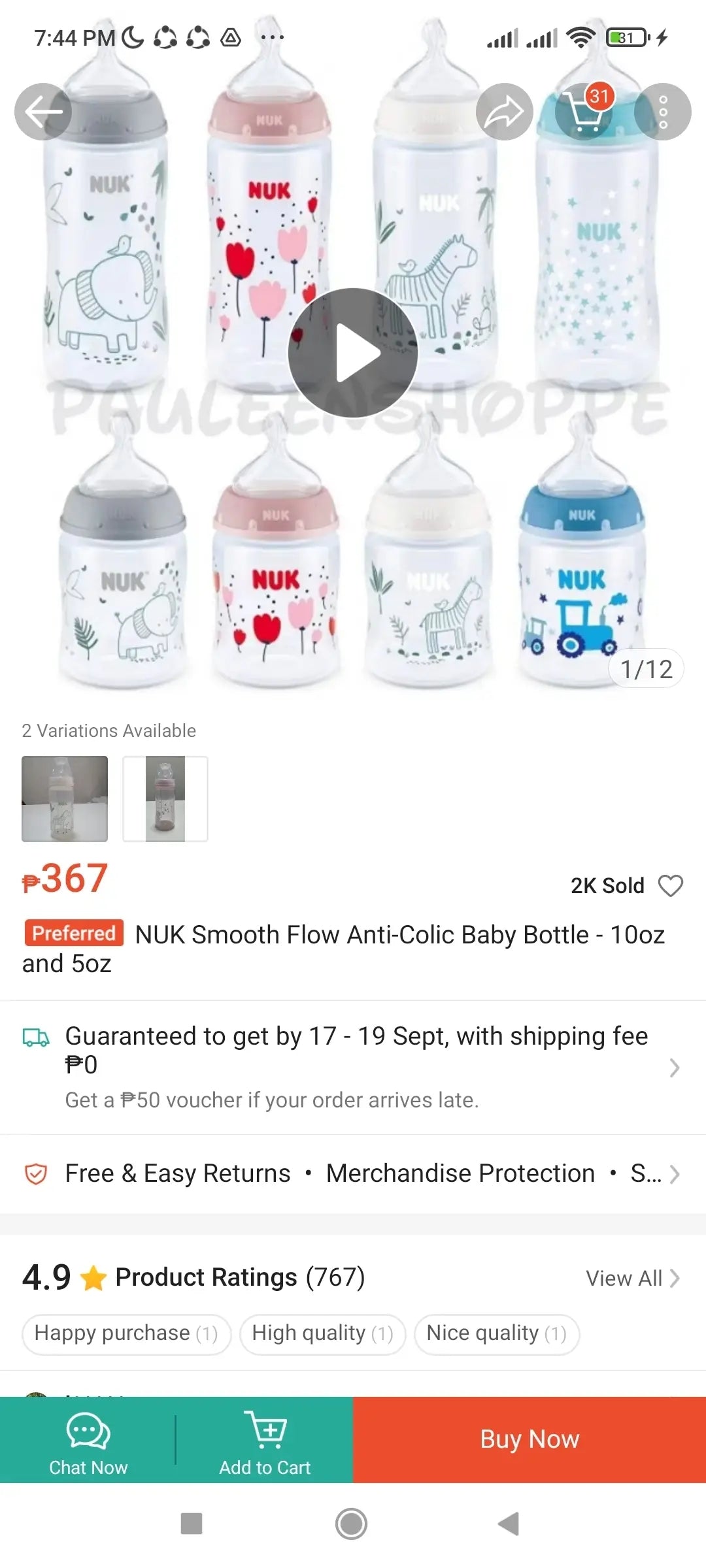Select the second variation thumbnail
The height and width of the screenshot is (1568, 706).
(165, 798)
